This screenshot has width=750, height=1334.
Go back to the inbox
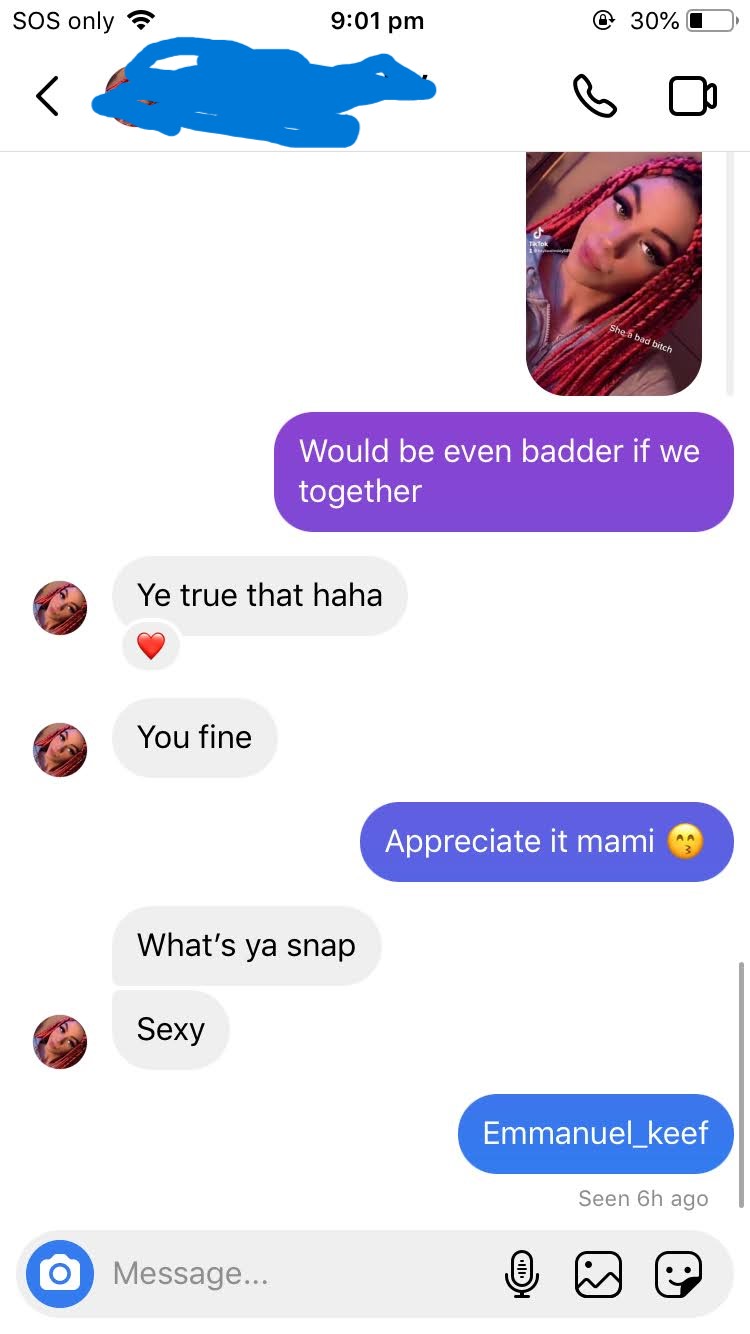tap(47, 97)
